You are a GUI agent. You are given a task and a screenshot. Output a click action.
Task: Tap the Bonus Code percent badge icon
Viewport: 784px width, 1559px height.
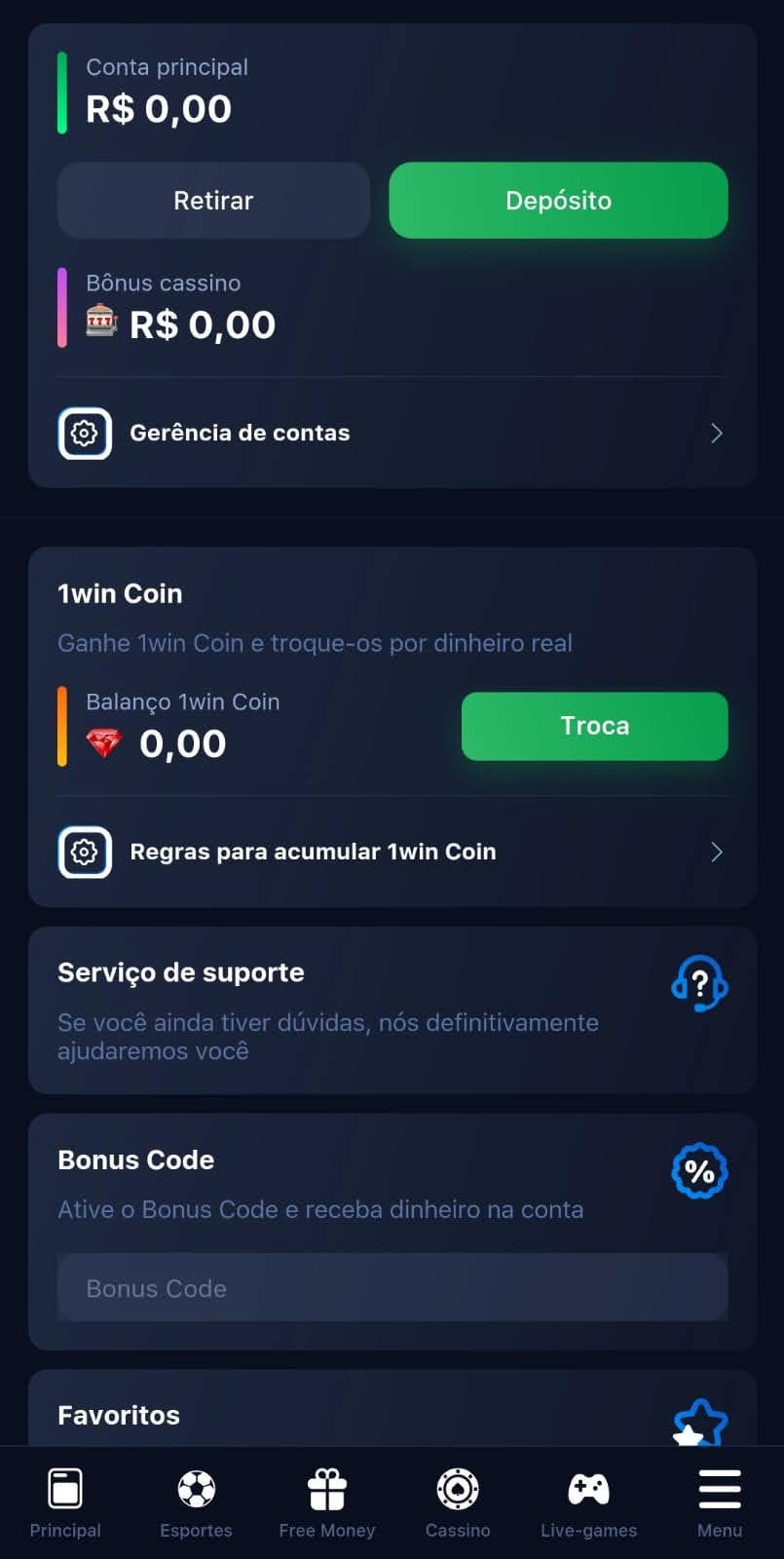click(698, 1171)
